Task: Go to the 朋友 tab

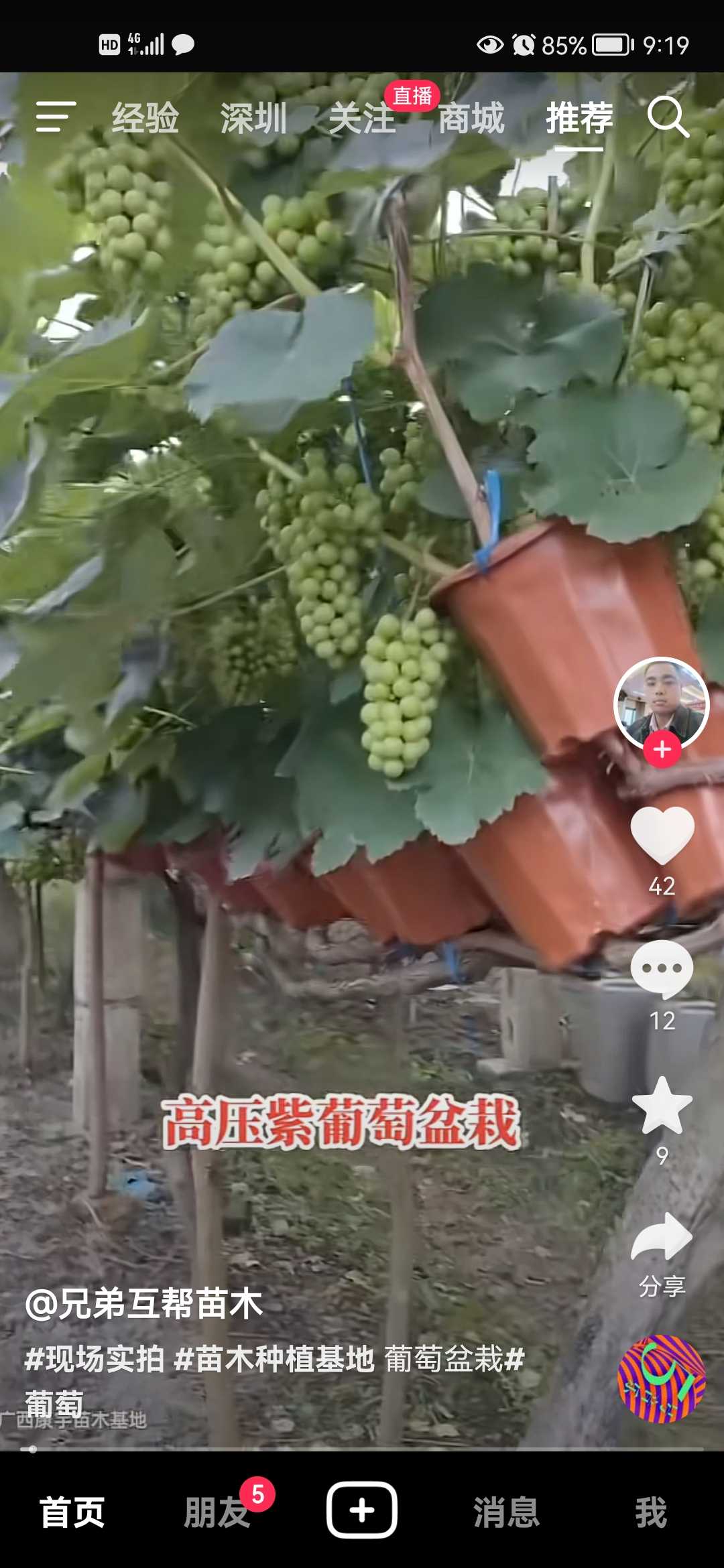Action: coord(217,1512)
